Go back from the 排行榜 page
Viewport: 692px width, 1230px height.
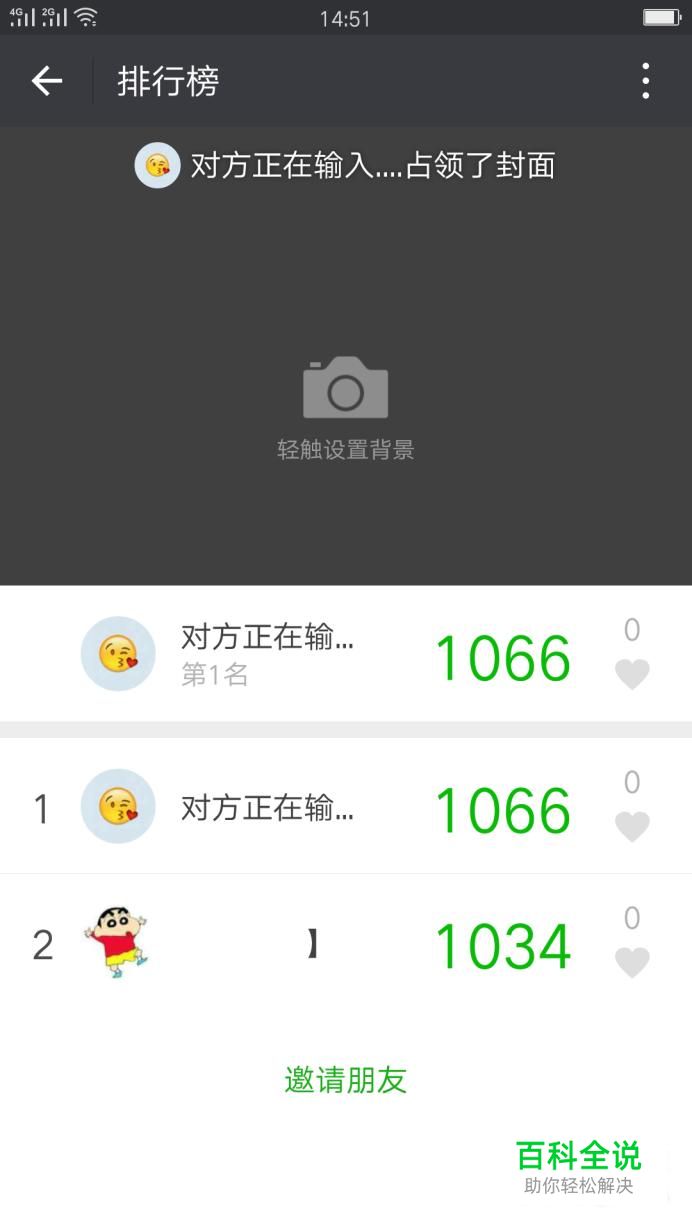47,81
